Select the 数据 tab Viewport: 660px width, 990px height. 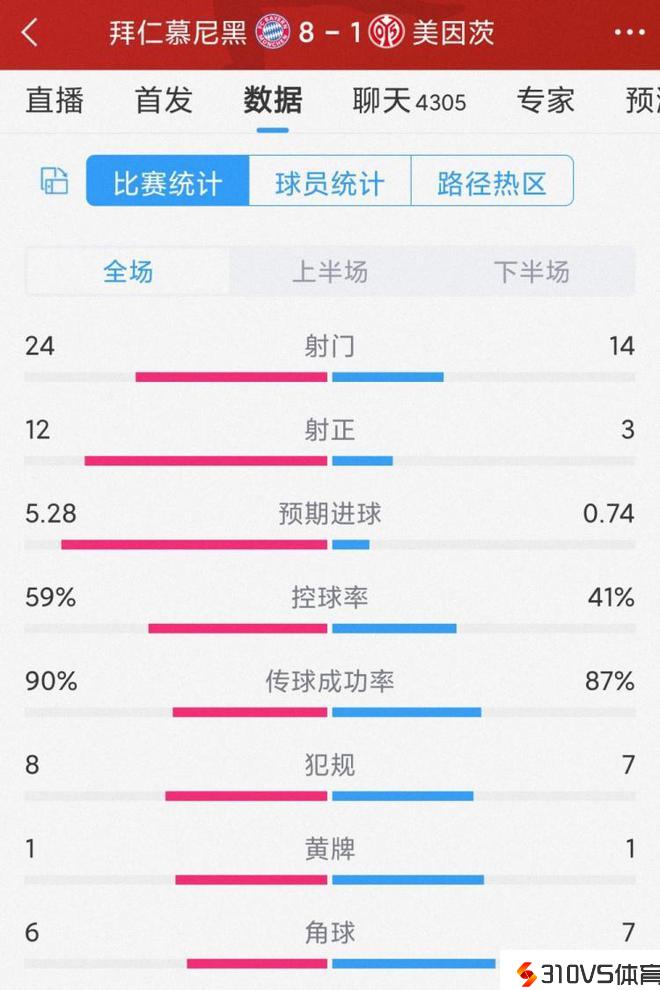click(x=272, y=100)
